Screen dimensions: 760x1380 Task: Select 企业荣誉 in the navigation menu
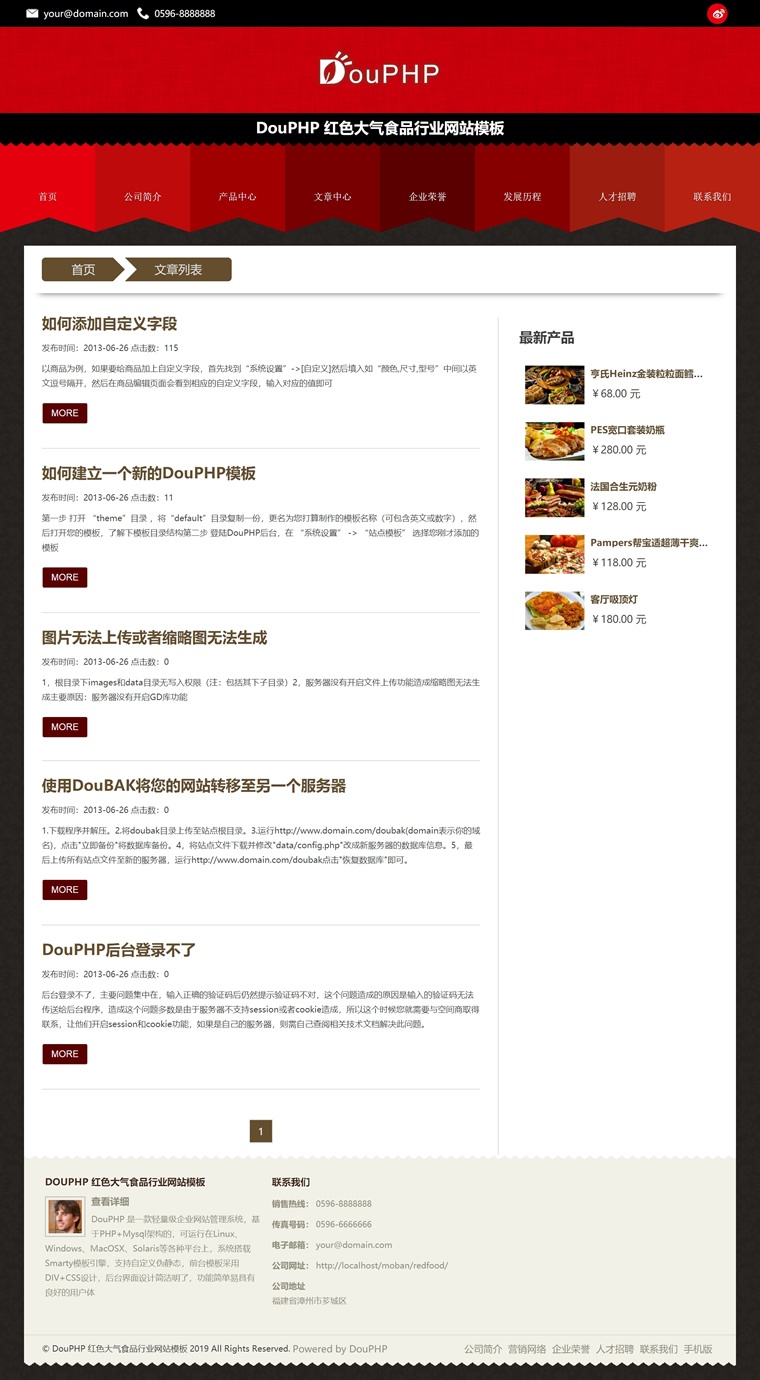point(427,197)
